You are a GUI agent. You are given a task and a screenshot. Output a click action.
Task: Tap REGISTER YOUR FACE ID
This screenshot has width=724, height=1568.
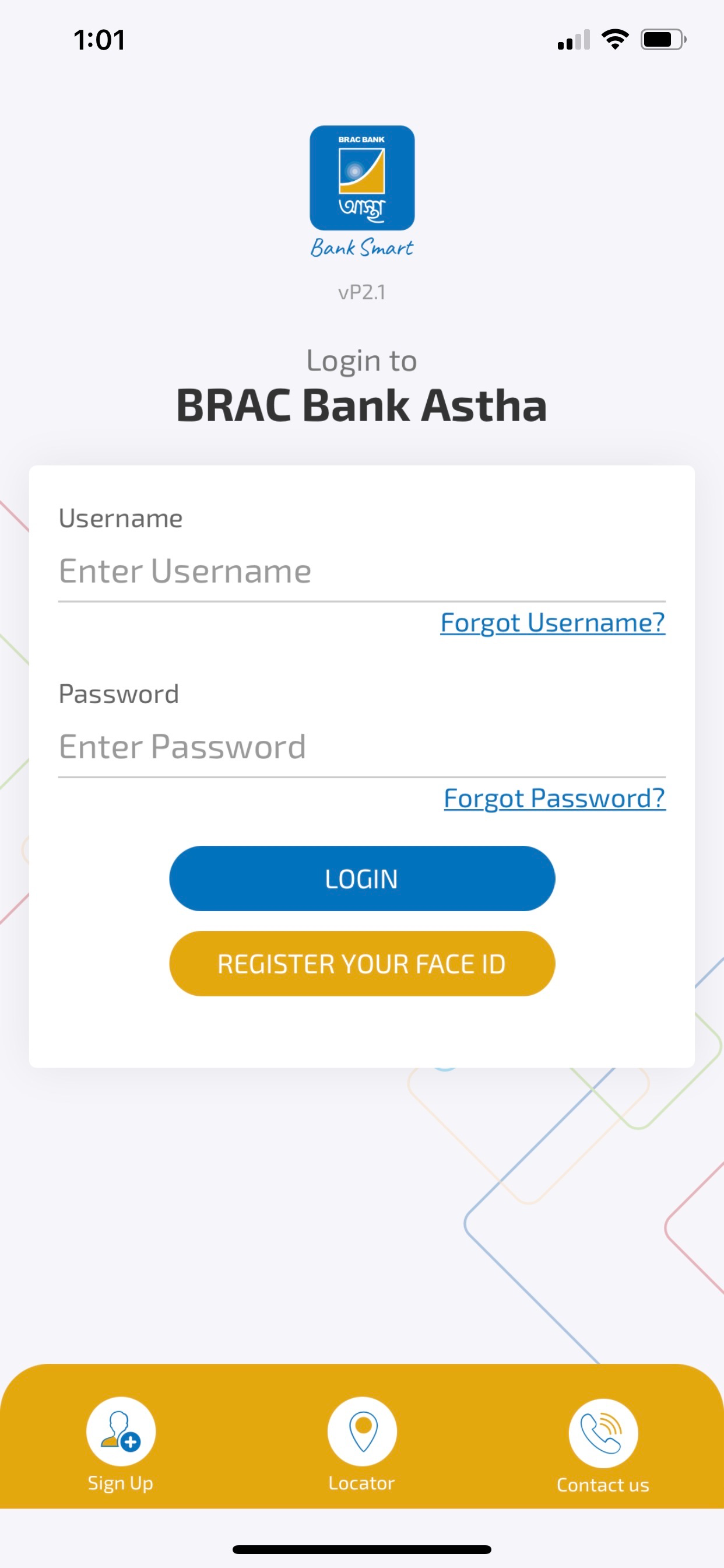(362, 964)
